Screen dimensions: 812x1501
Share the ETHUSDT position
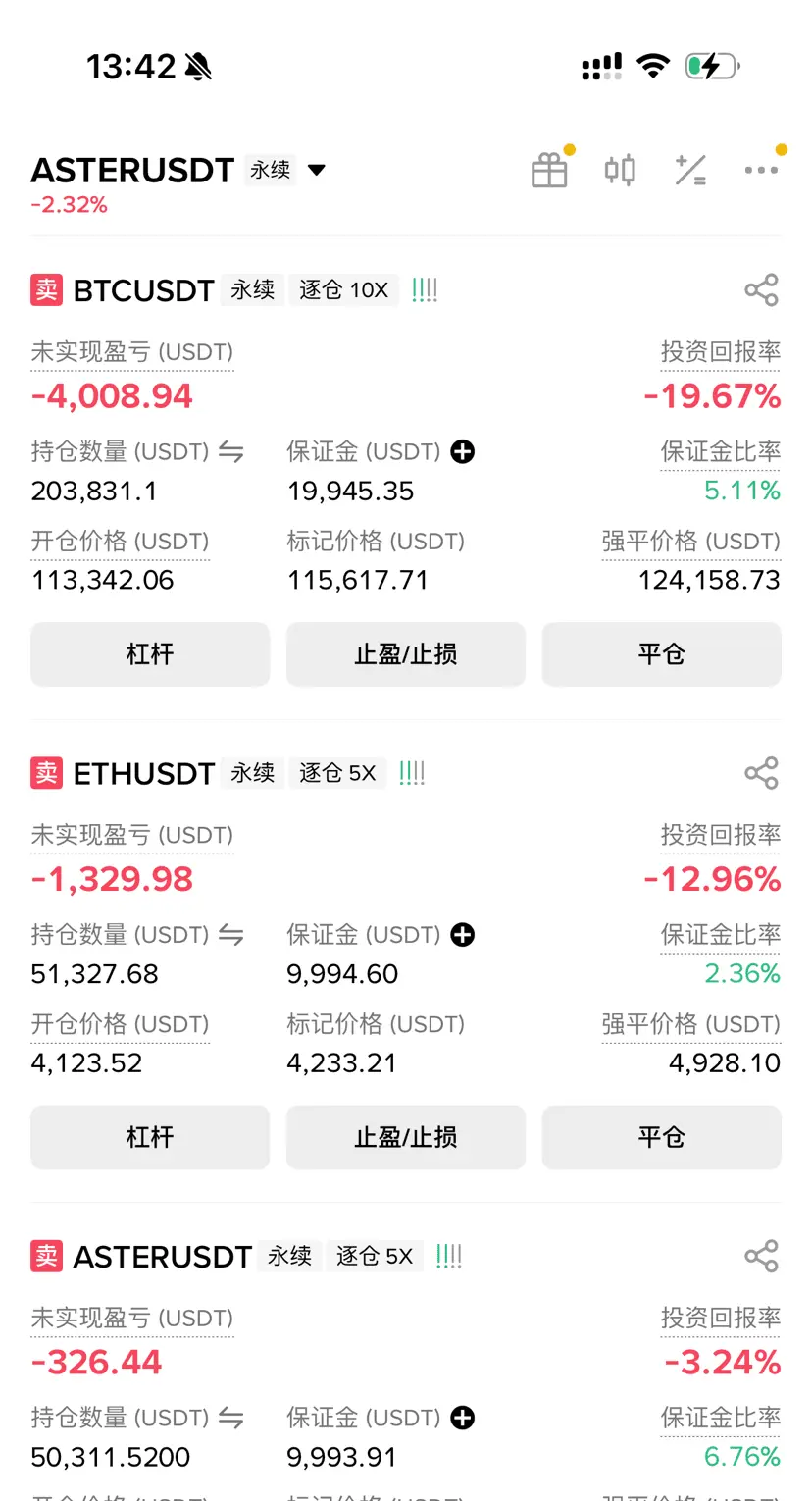click(x=761, y=773)
